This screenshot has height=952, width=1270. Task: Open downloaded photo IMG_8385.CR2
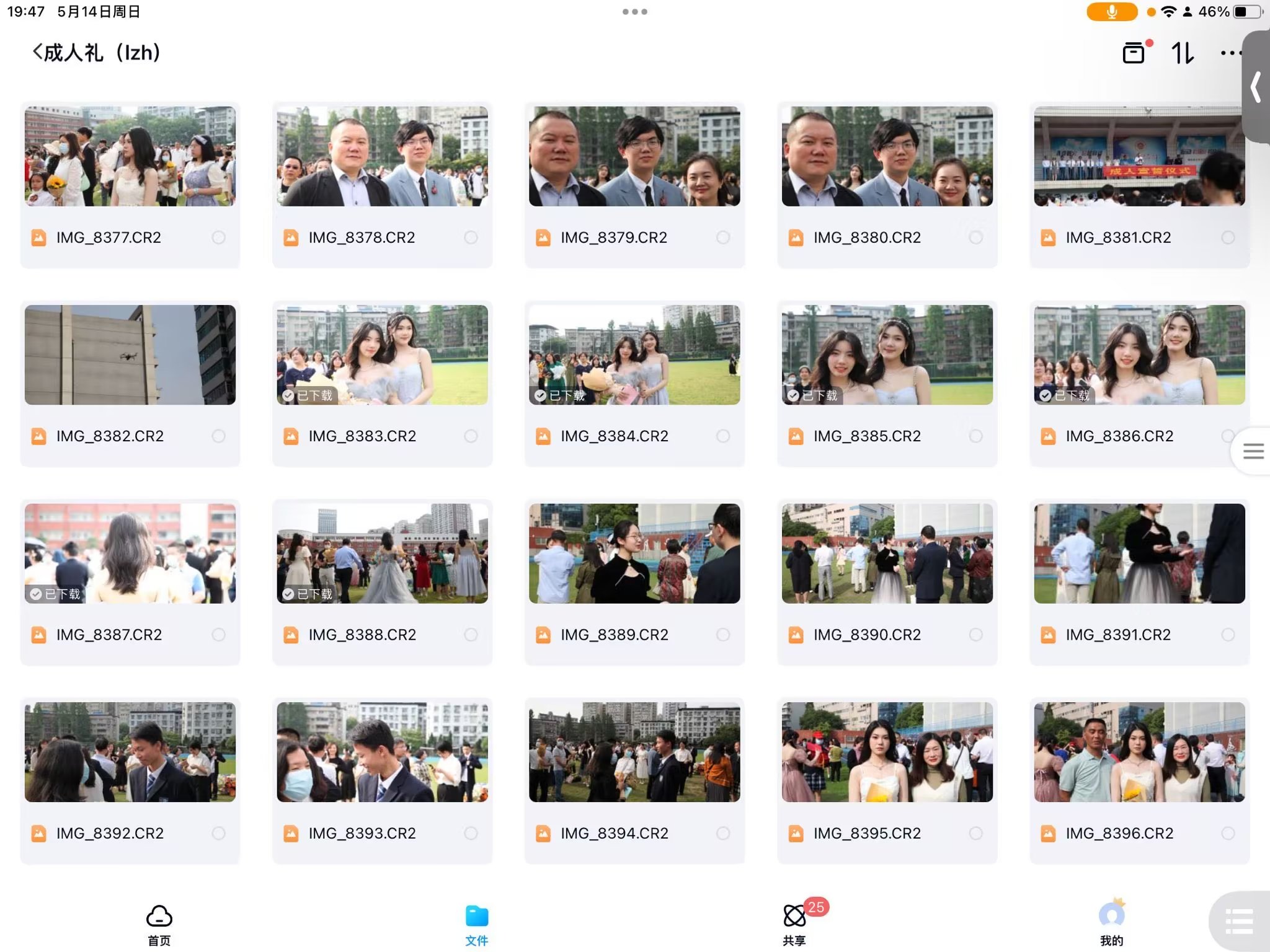tap(887, 355)
